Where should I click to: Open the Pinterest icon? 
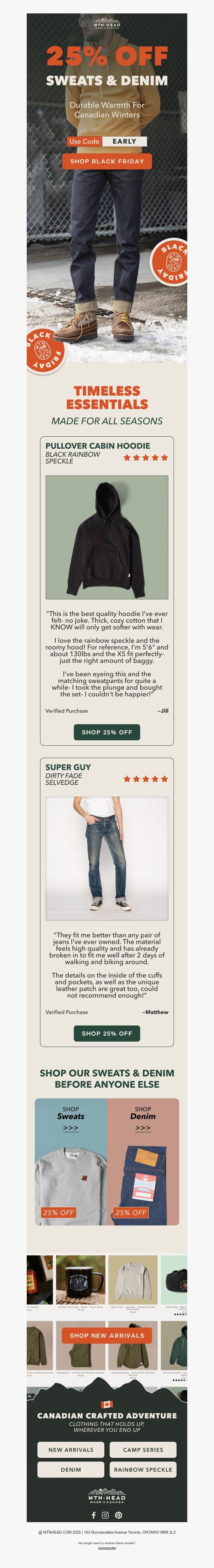point(119,1514)
